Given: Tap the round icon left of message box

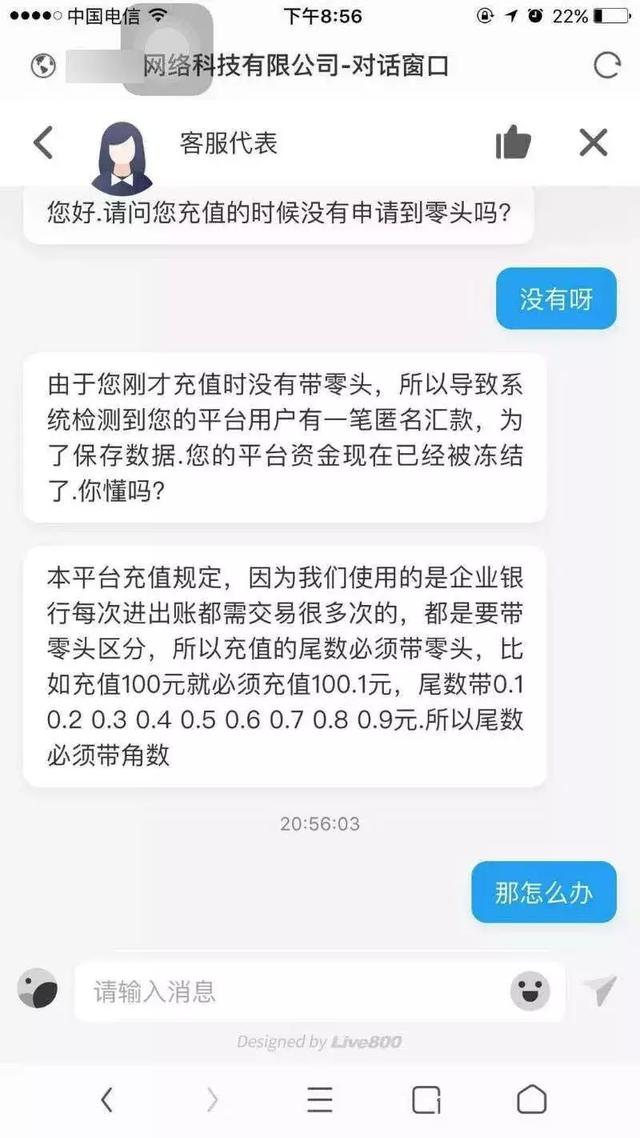Looking at the screenshot, I should tap(38, 988).
